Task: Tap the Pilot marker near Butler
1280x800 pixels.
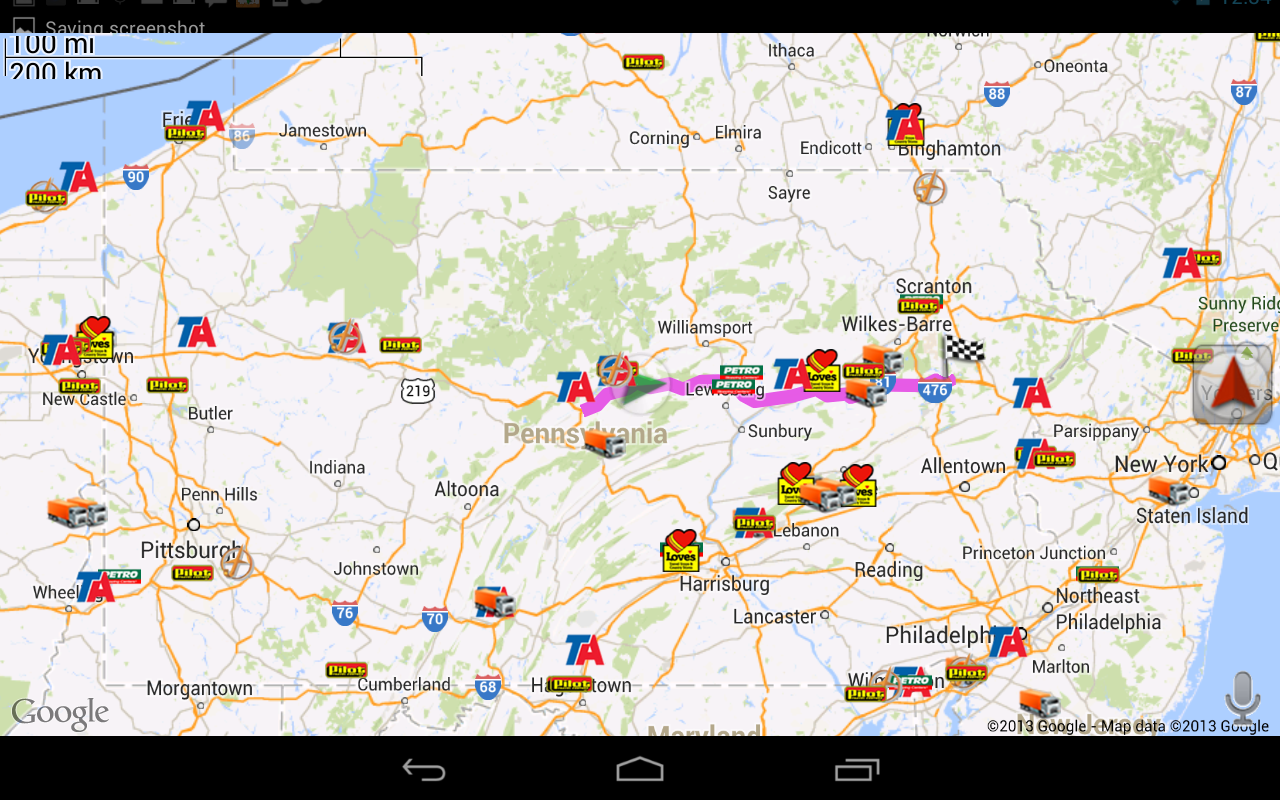Action: coord(167,385)
